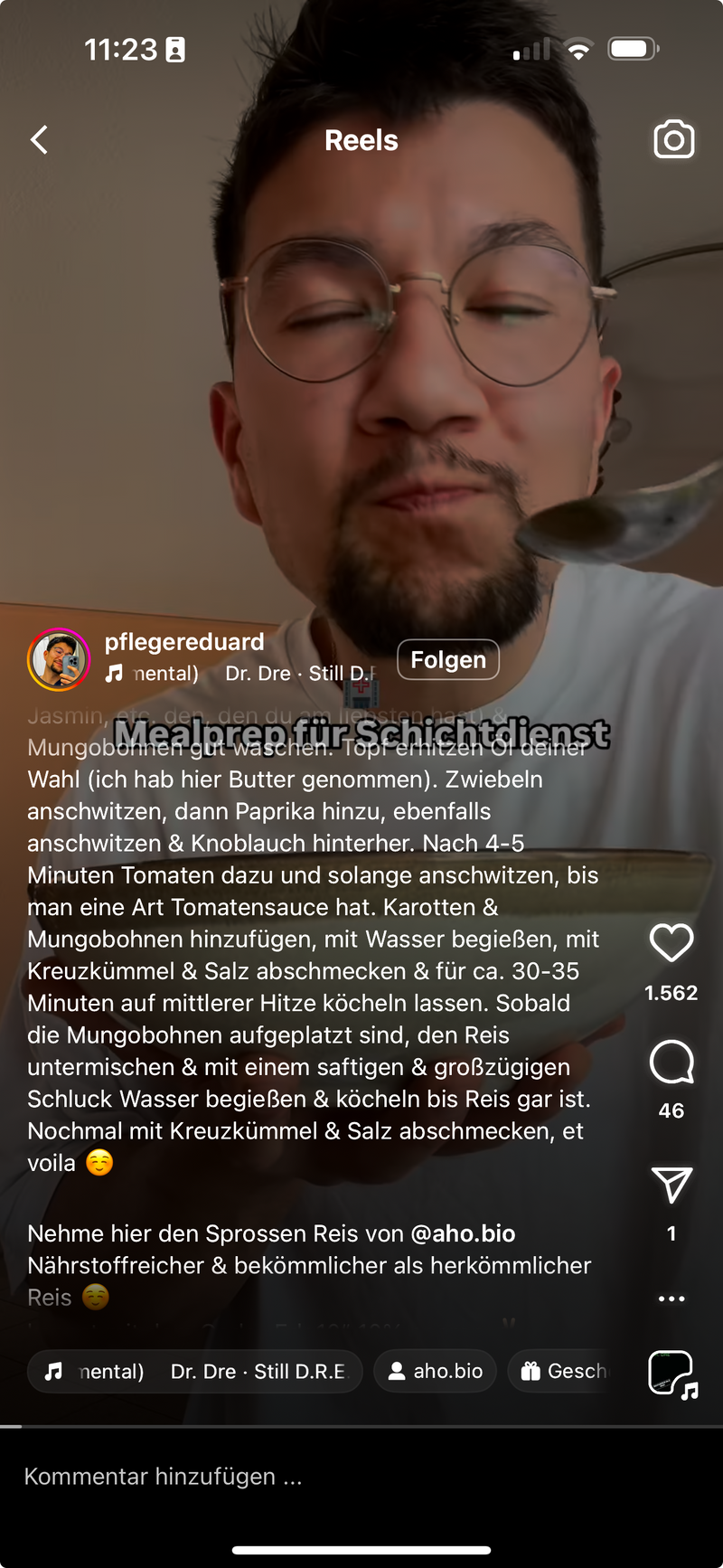Open pflegereduard's profile picture
Image resolution: width=723 pixels, height=1568 pixels.
pos(59,659)
